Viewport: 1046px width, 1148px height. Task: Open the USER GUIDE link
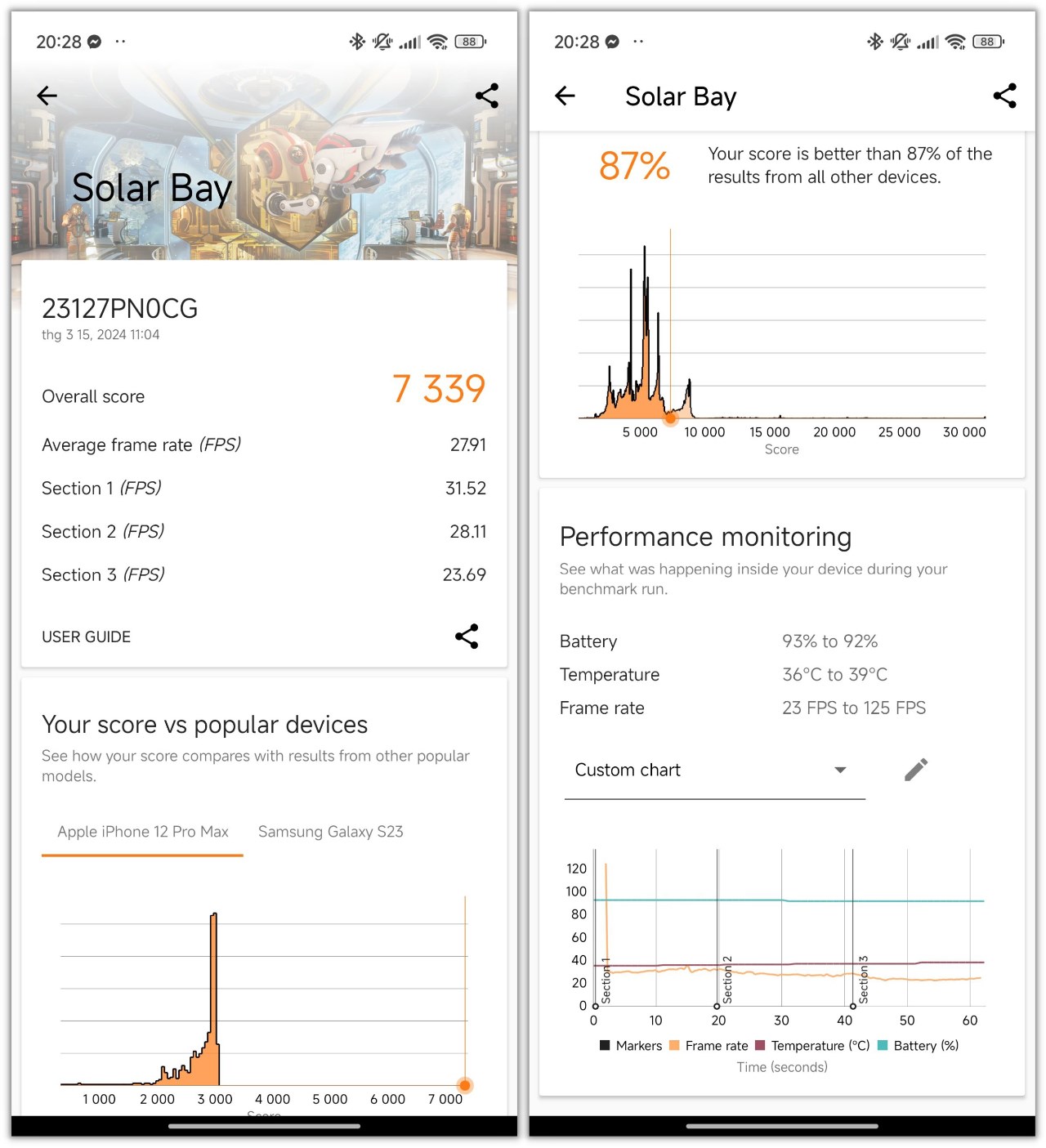(x=86, y=637)
